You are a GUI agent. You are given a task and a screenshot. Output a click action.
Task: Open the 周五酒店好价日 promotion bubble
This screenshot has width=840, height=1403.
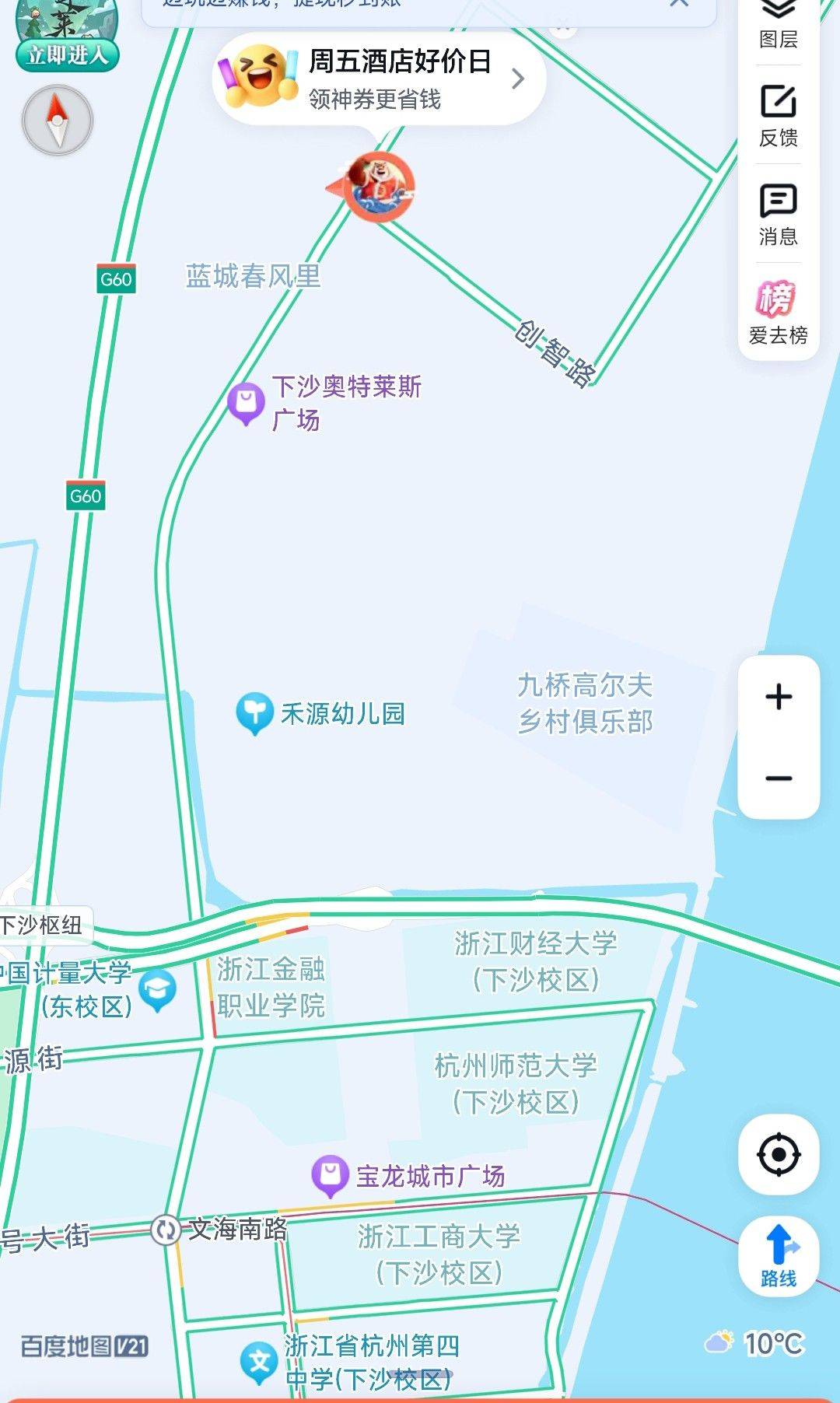coord(380,79)
